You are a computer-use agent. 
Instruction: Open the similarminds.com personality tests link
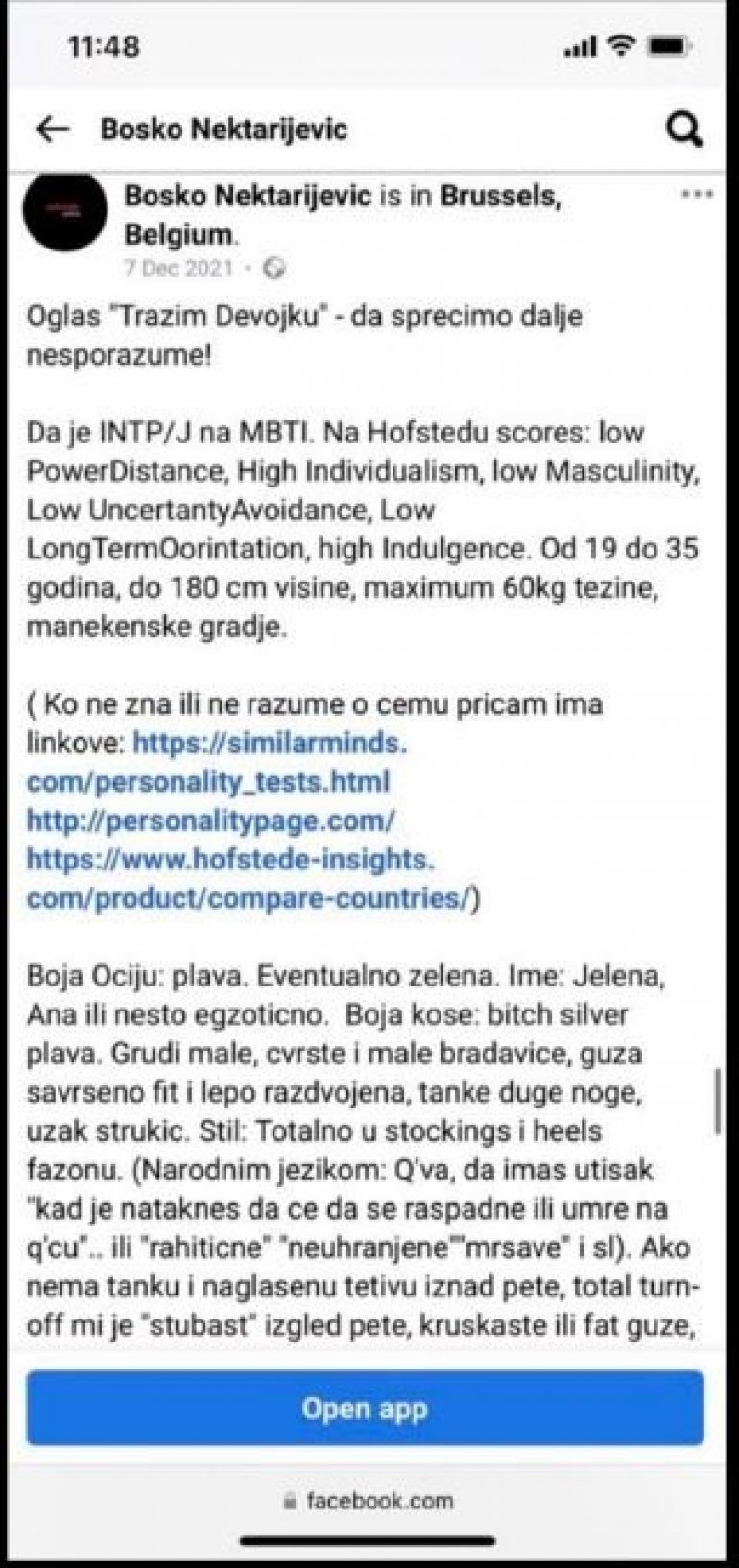pyautogui.click(x=217, y=762)
